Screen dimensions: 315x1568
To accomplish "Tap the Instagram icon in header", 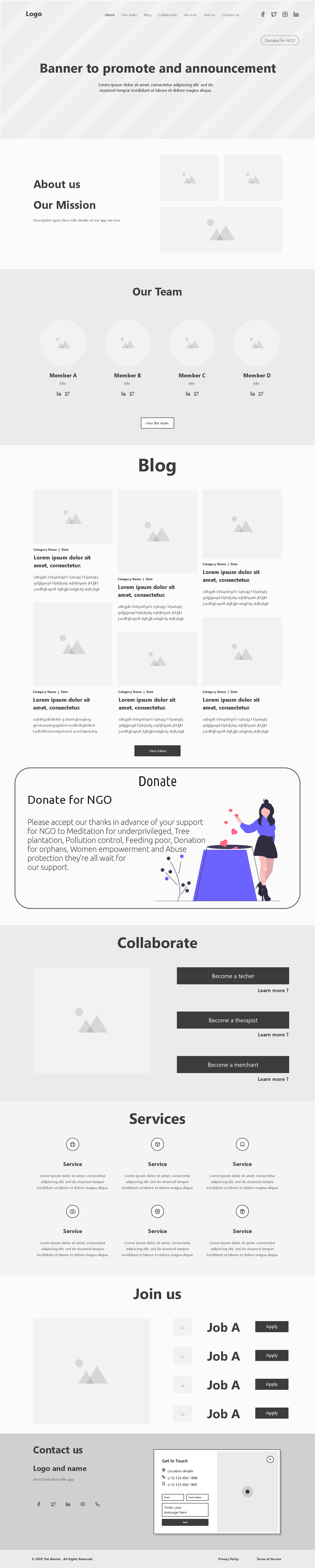I will [285, 14].
